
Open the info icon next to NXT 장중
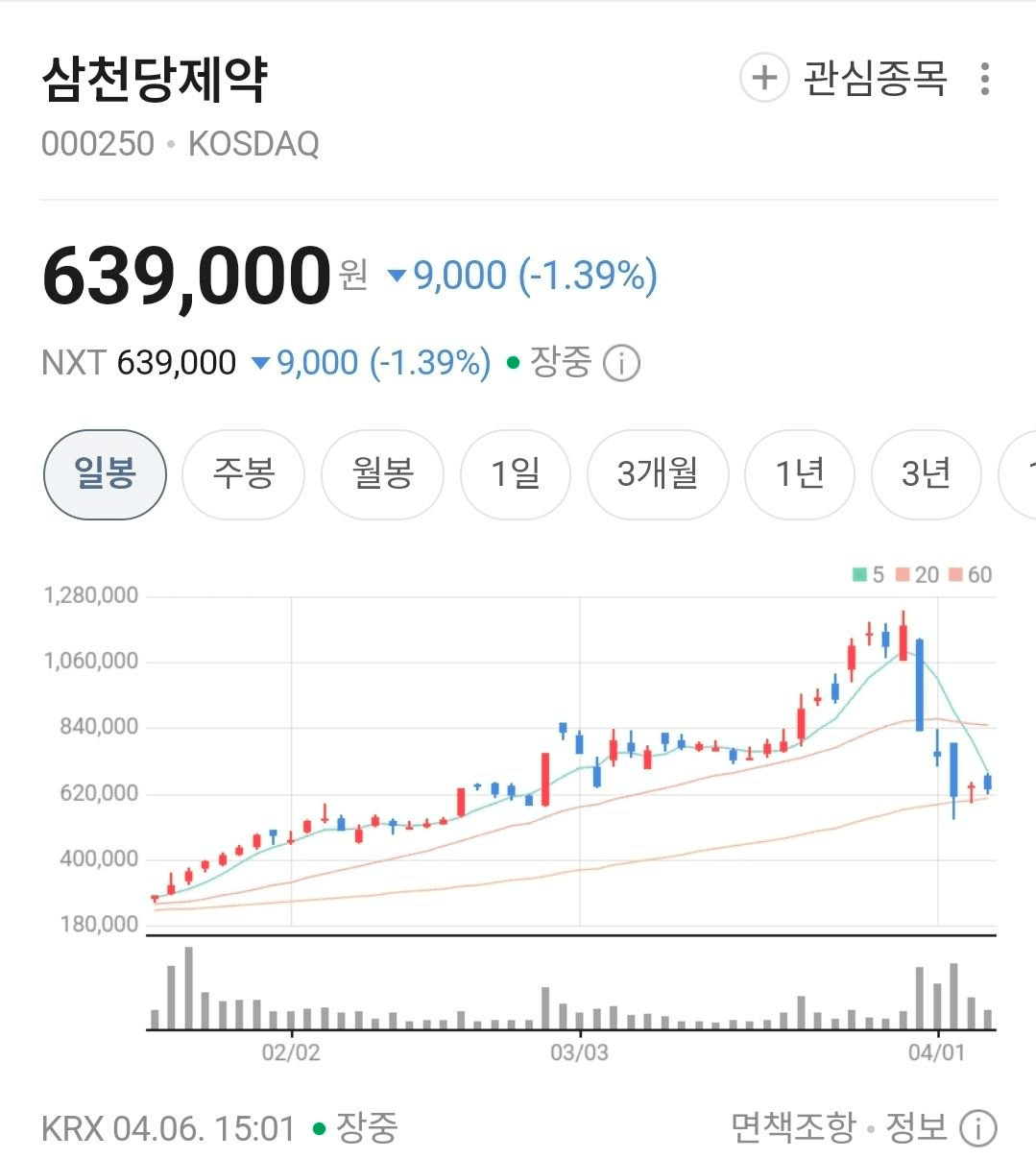pos(621,363)
